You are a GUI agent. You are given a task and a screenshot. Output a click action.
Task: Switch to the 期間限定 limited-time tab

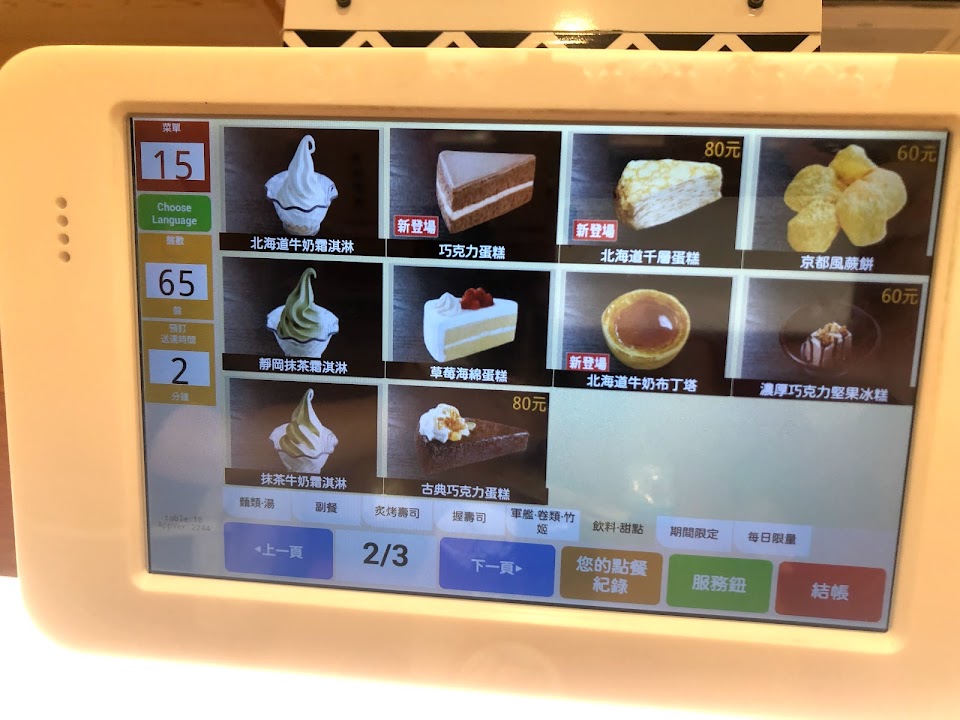694,534
